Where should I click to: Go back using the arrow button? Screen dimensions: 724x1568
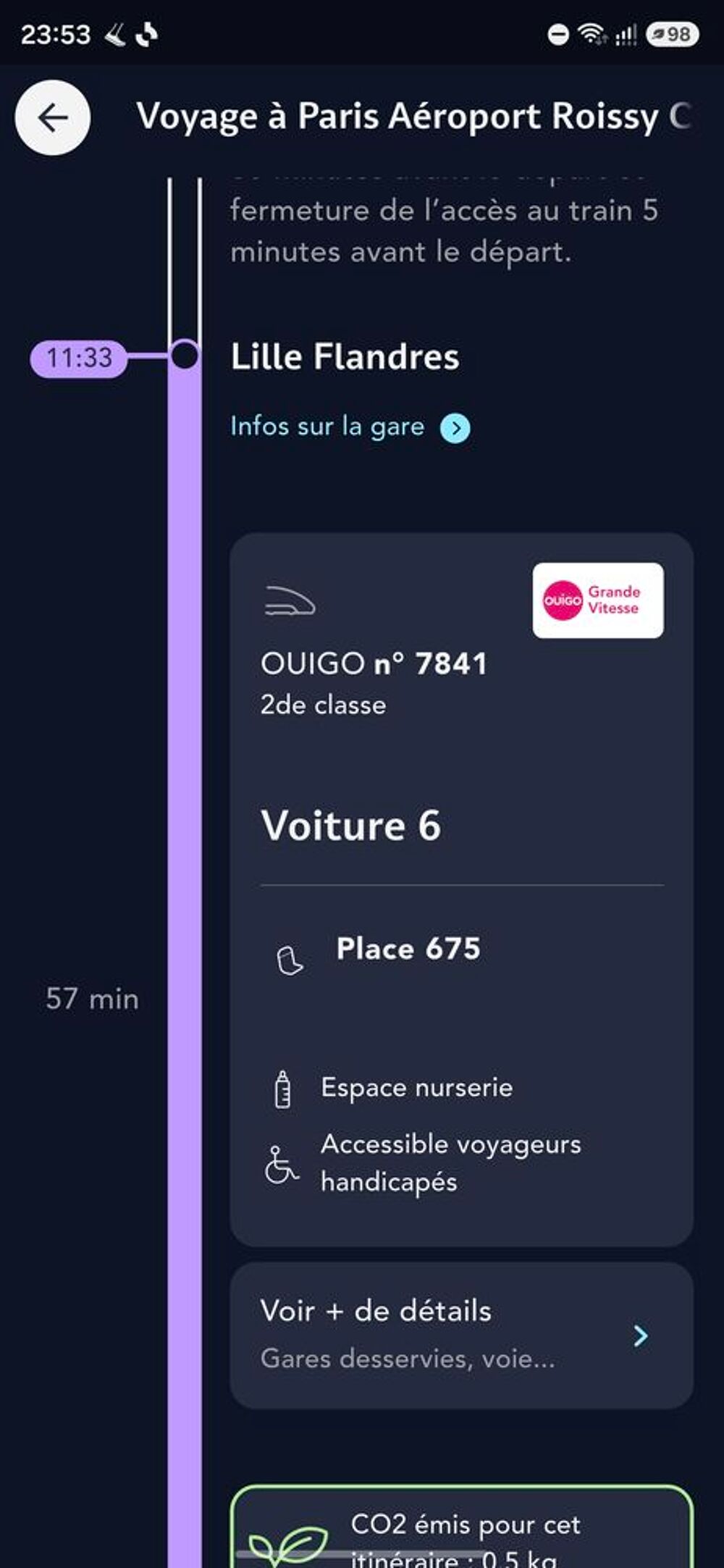53,117
